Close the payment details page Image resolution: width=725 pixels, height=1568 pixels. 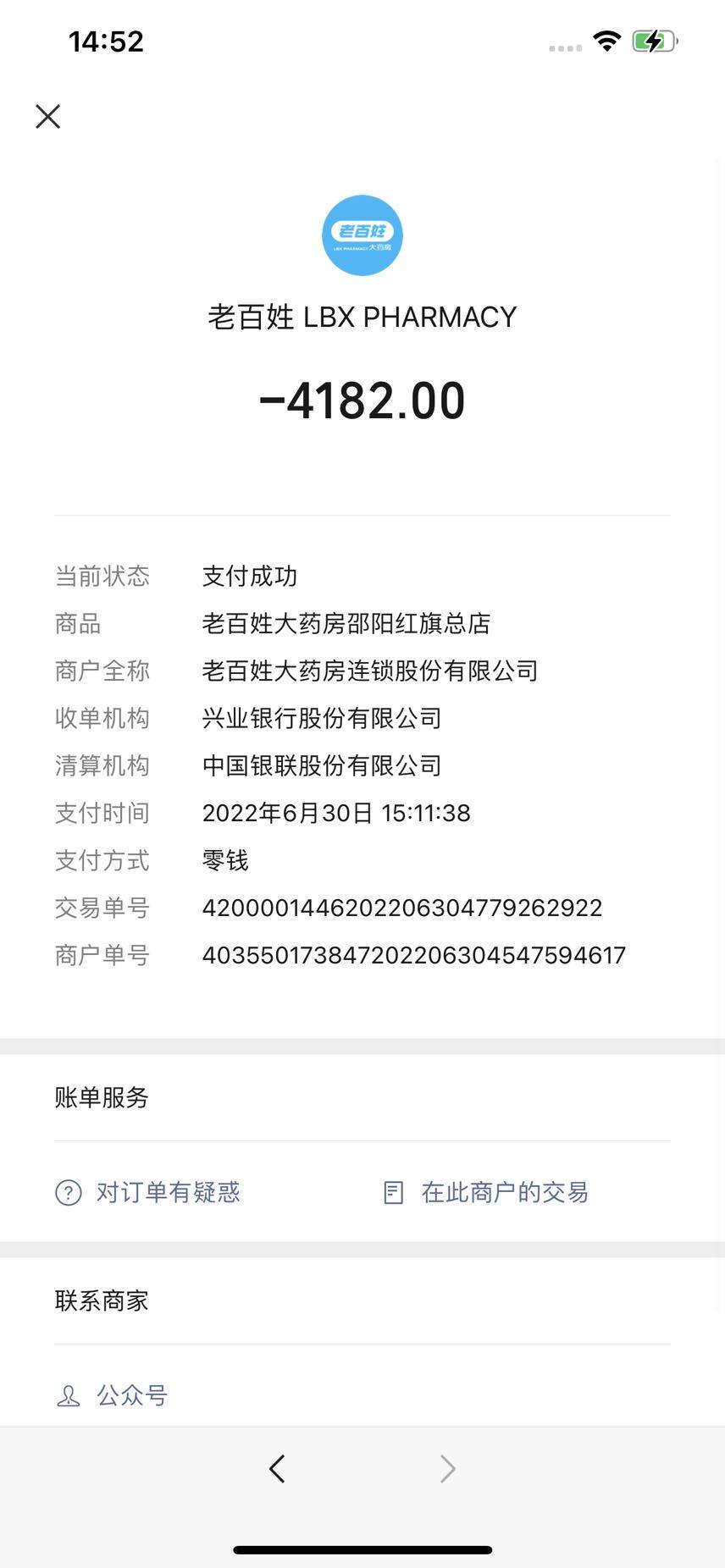48,117
